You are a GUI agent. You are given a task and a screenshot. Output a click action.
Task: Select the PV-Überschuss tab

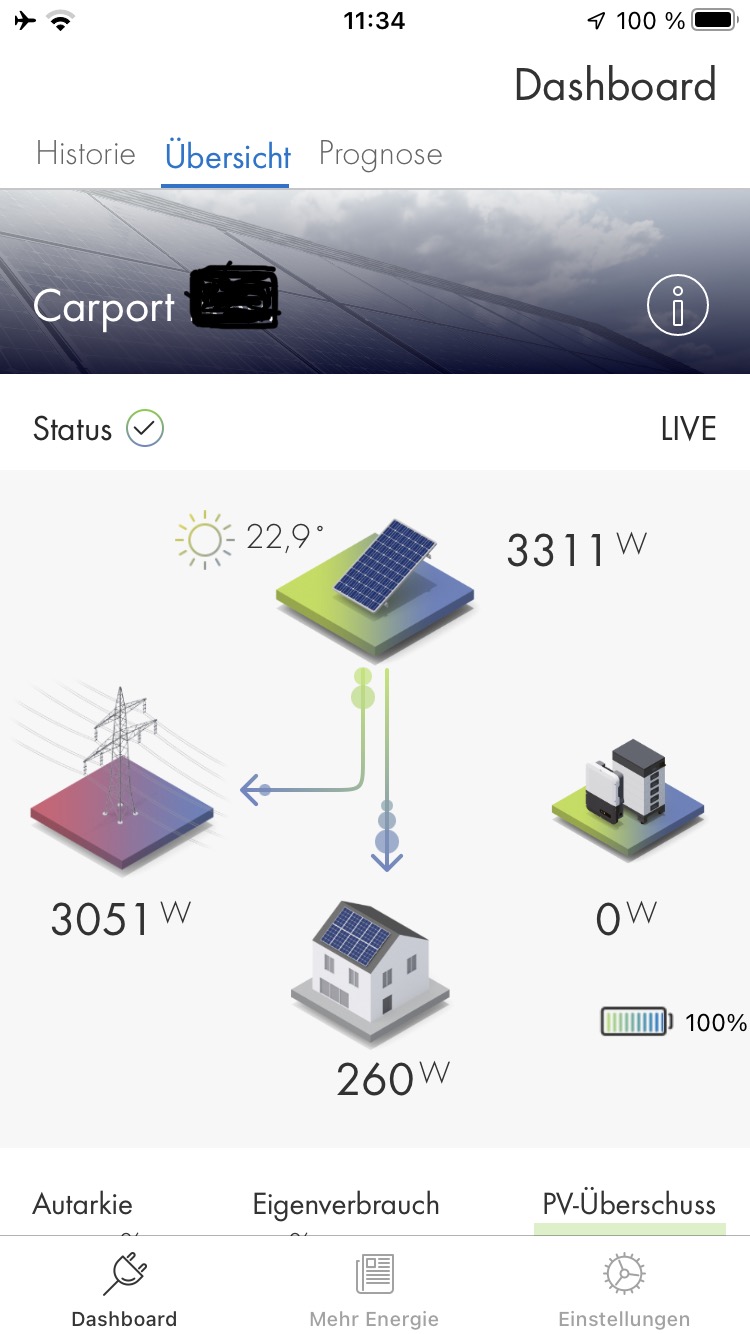coord(629,1204)
